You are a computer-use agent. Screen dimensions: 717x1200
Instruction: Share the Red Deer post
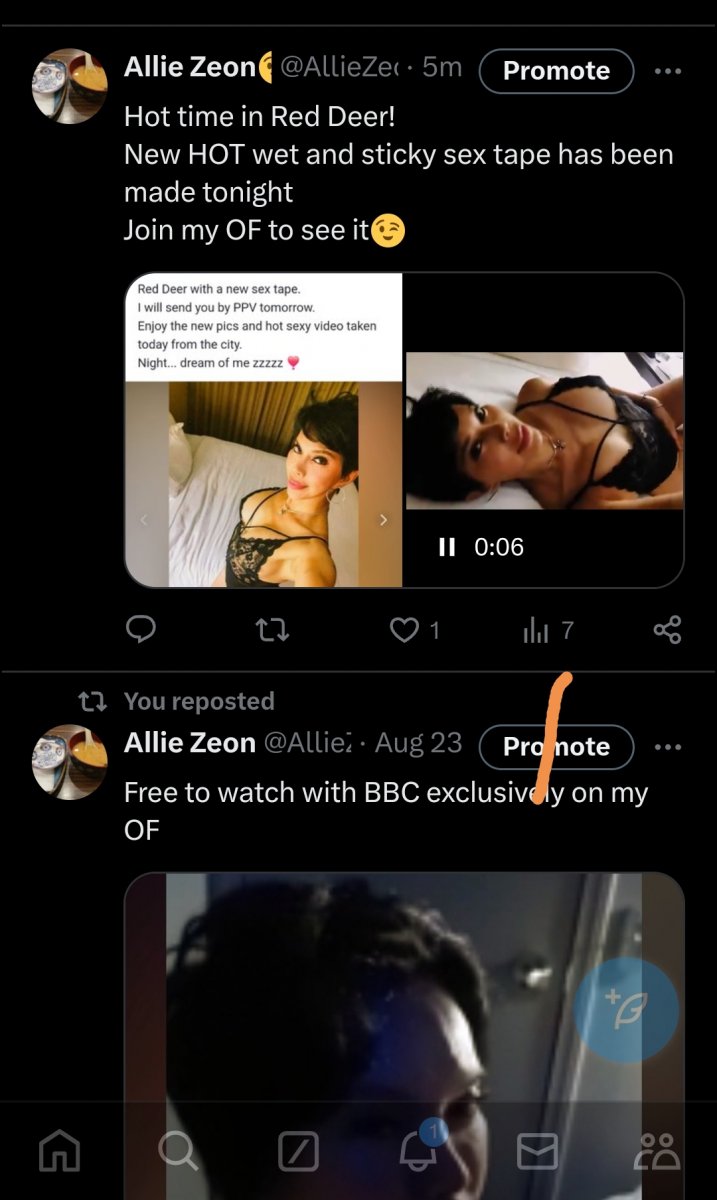tap(667, 629)
